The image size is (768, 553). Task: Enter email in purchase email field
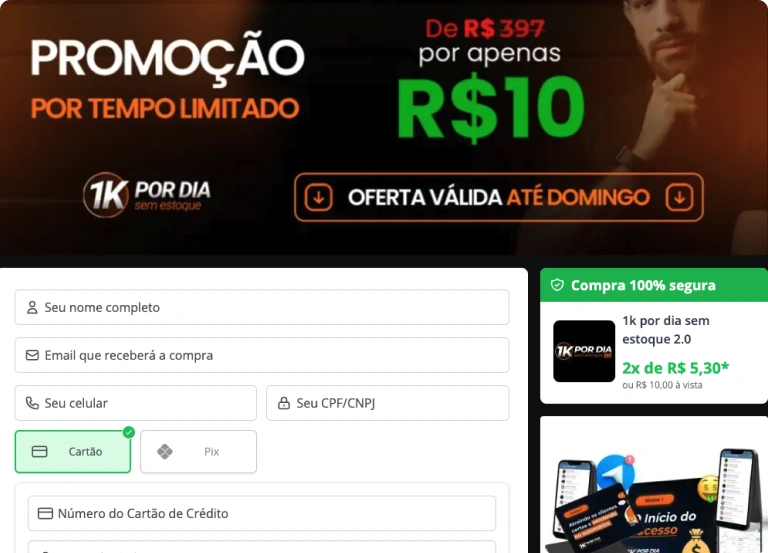[x=262, y=355]
